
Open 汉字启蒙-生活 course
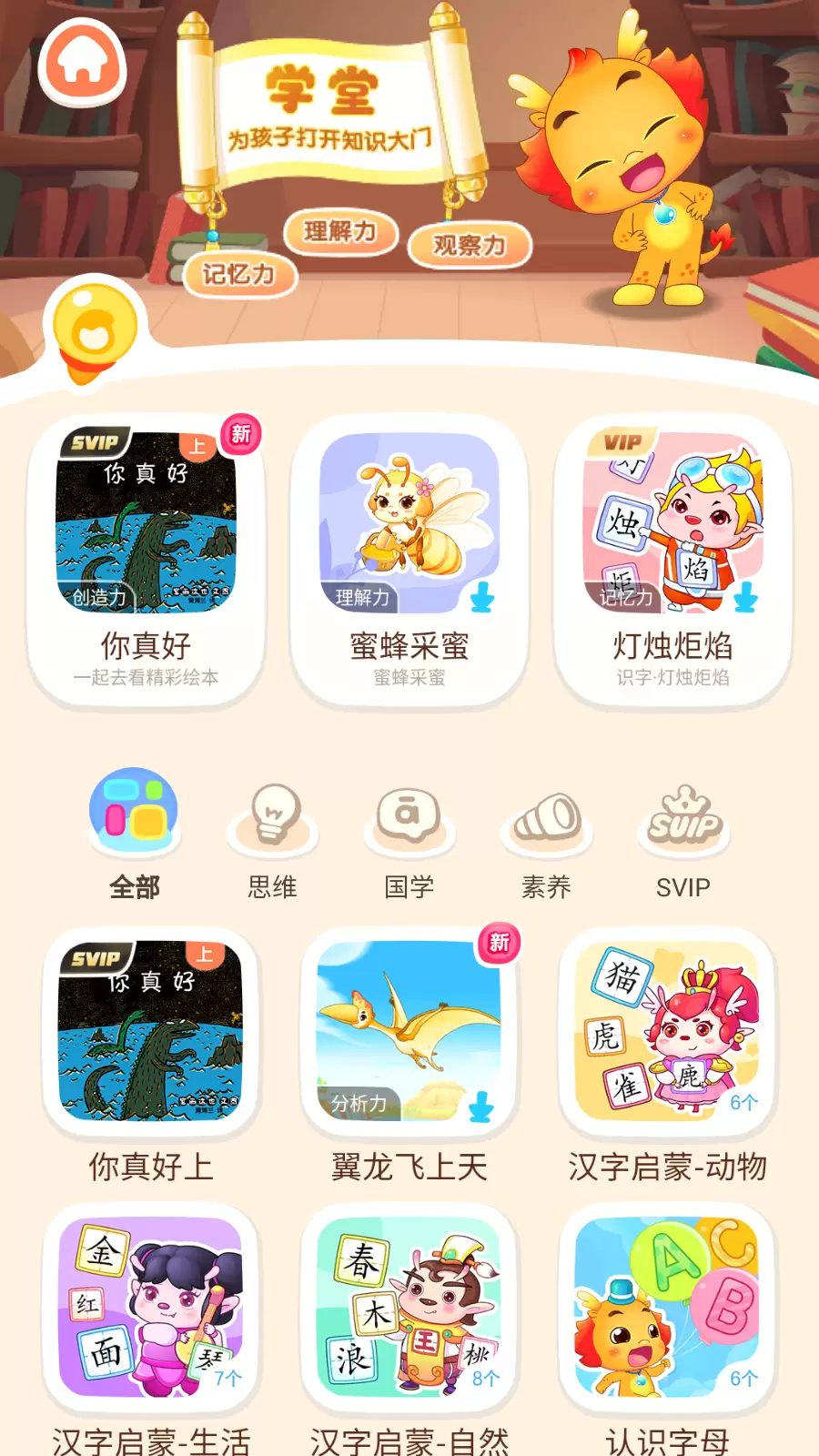pos(151,1330)
